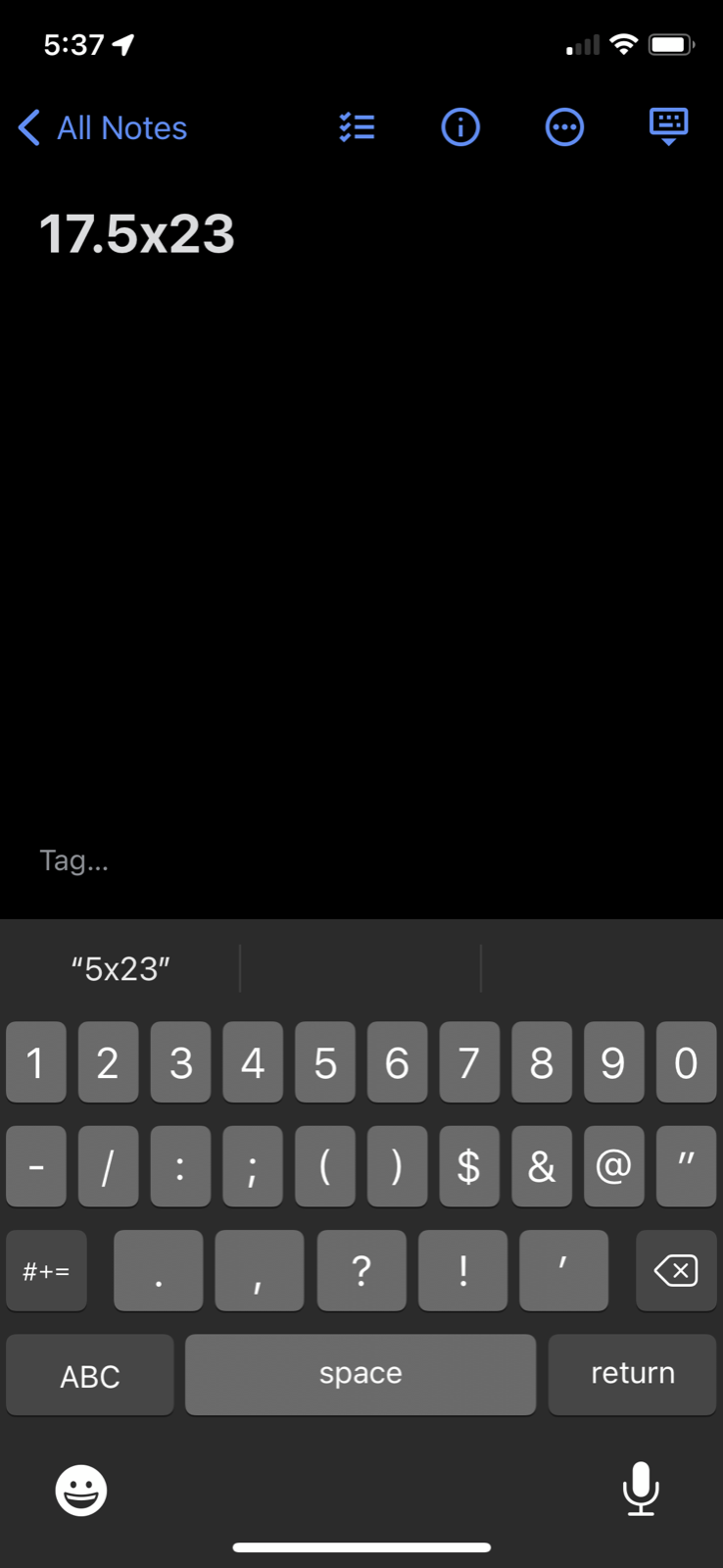Viewport: 723px width, 1568px height.
Task: Type the dollar sign key
Action: pos(469,1166)
